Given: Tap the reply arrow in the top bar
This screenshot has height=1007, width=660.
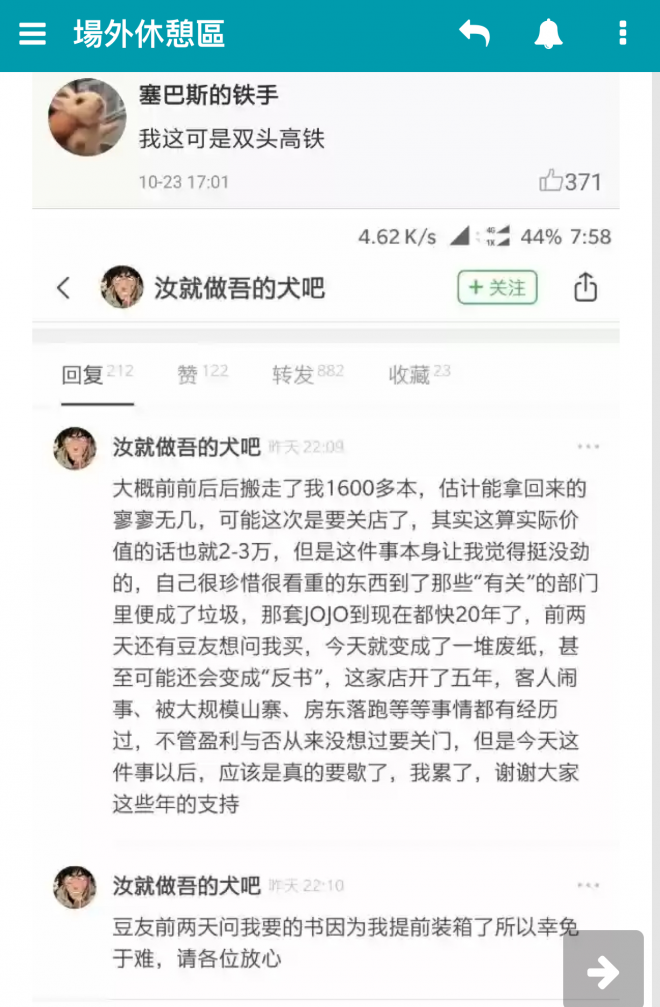Looking at the screenshot, I should [x=475, y=34].
